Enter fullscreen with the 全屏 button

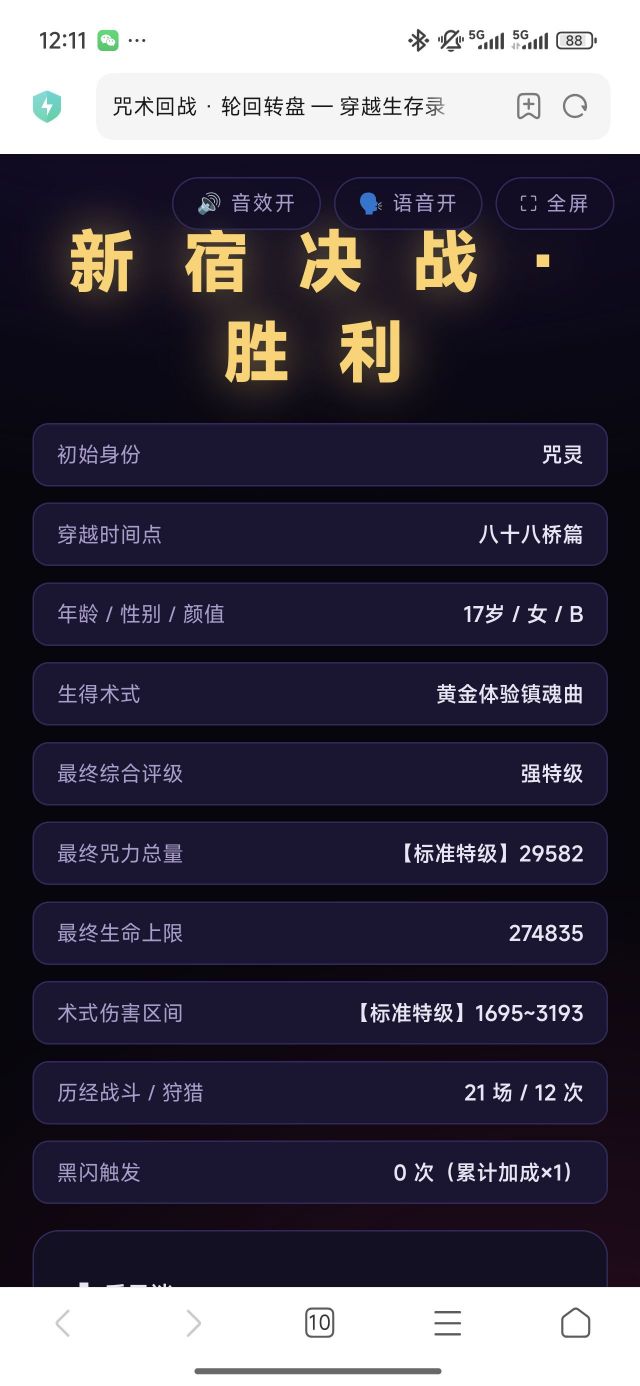pyautogui.click(x=554, y=203)
